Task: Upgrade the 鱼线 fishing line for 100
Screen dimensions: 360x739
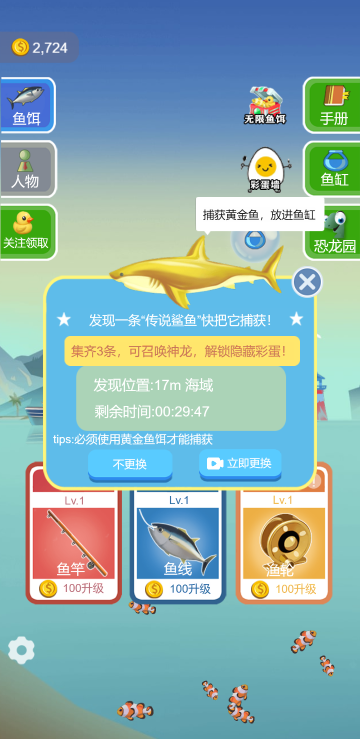Action: tap(178, 589)
